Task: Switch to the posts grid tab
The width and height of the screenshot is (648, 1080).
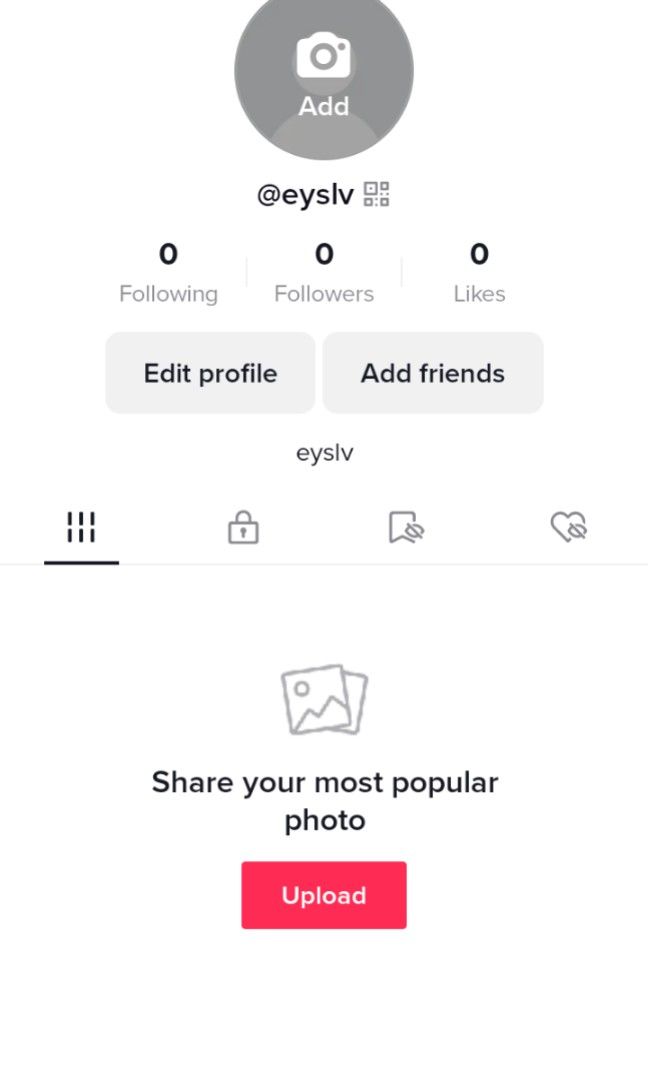Action: (81, 528)
